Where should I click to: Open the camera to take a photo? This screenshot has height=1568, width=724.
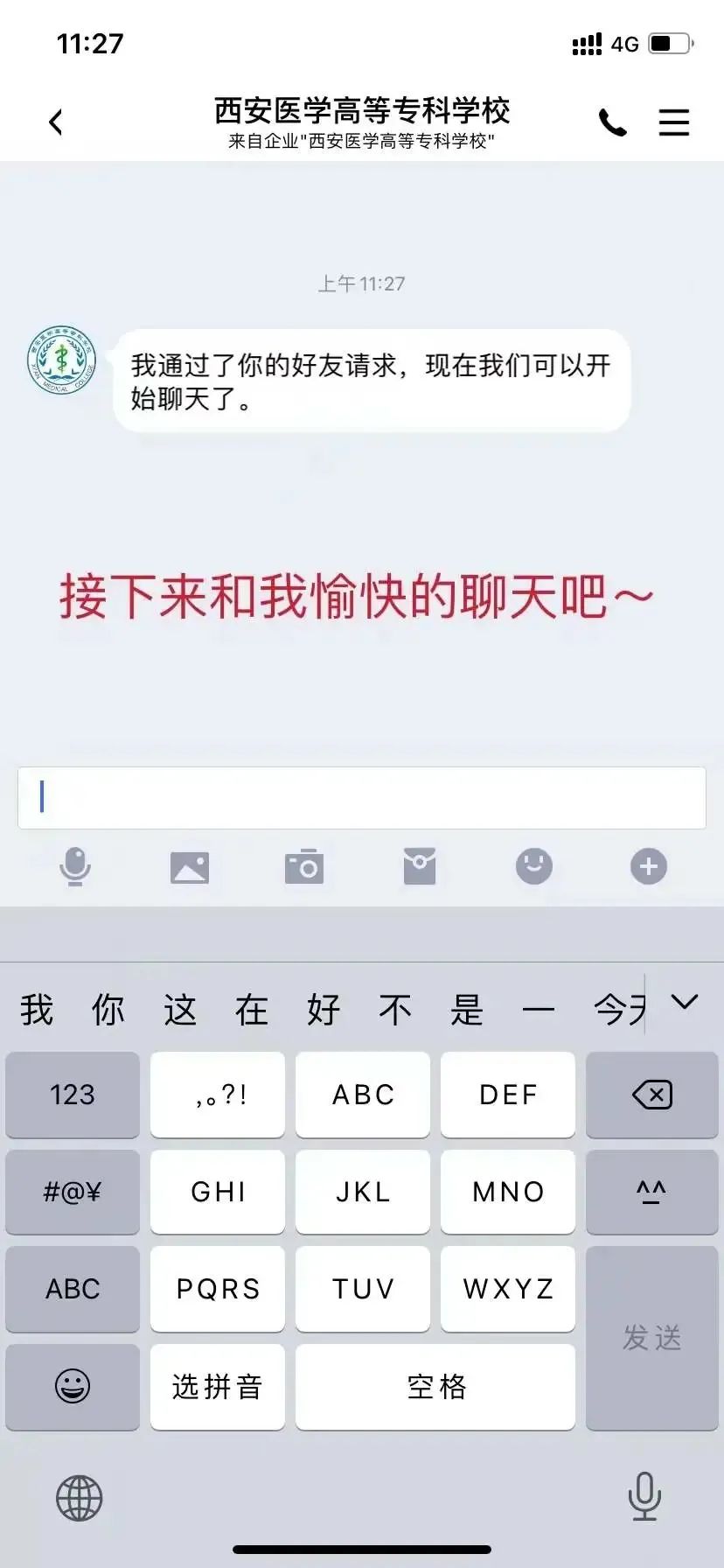point(304,867)
